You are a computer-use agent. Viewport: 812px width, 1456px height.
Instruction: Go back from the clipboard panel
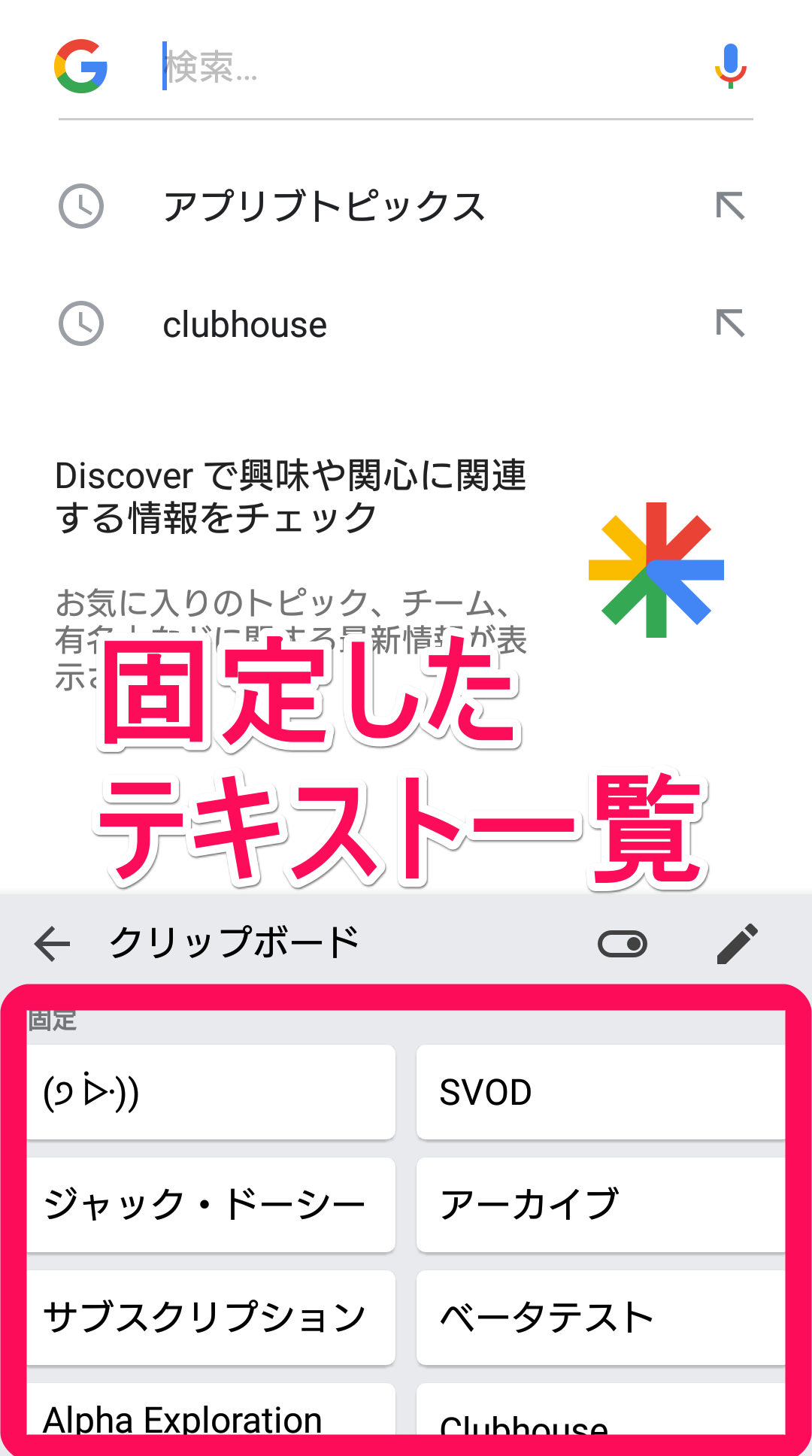tap(53, 943)
